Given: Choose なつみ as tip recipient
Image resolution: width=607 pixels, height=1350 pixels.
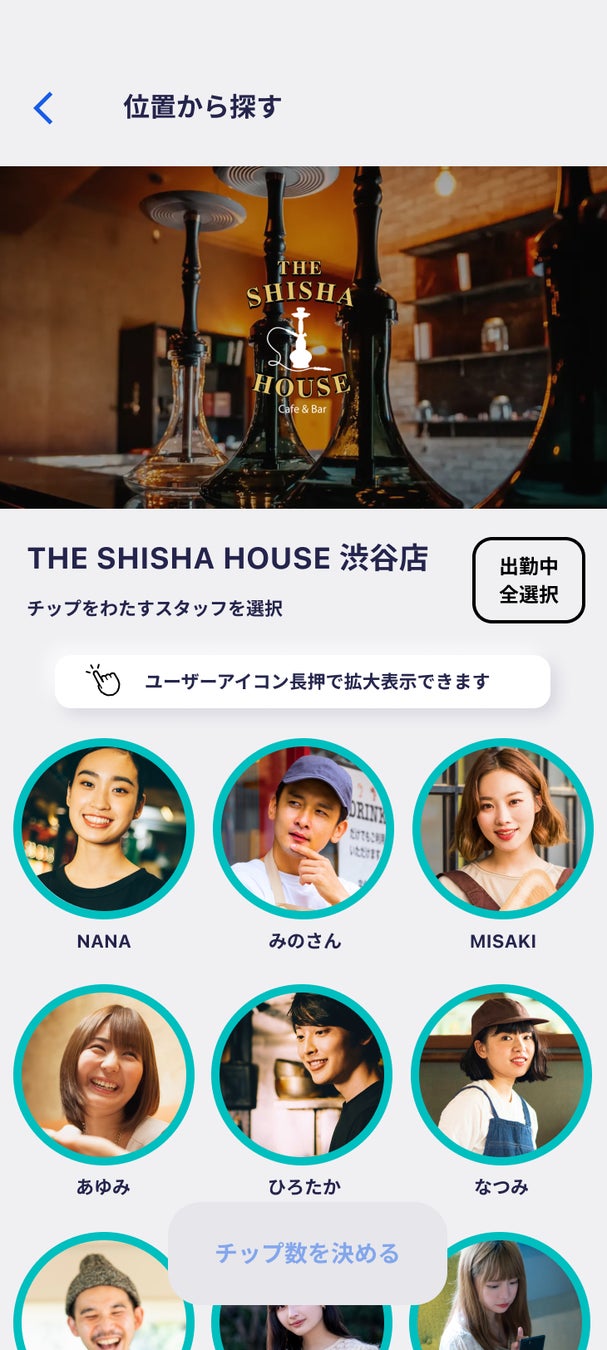Looking at the screenshot, I should point(501,1075).
